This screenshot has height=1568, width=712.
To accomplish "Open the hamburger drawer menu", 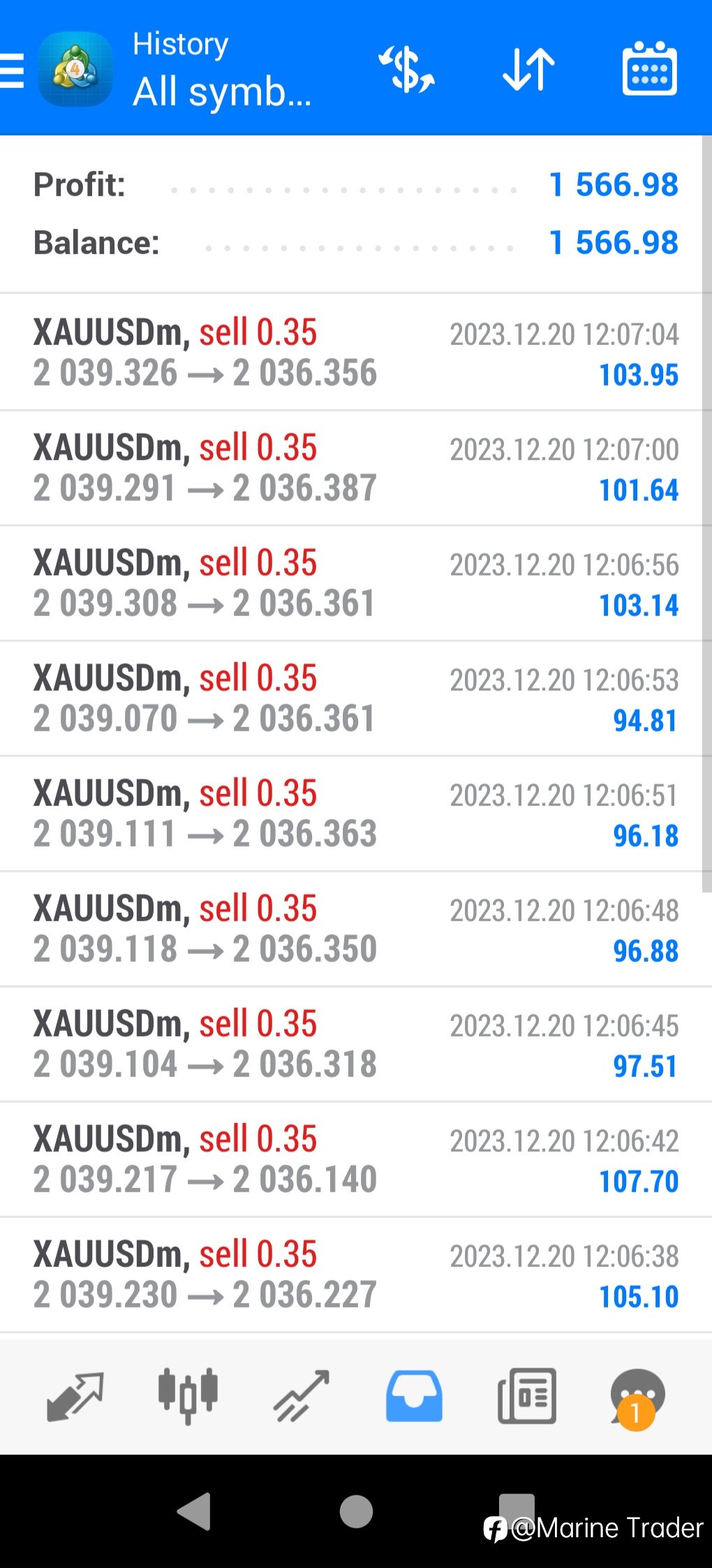I will [12, 70].
